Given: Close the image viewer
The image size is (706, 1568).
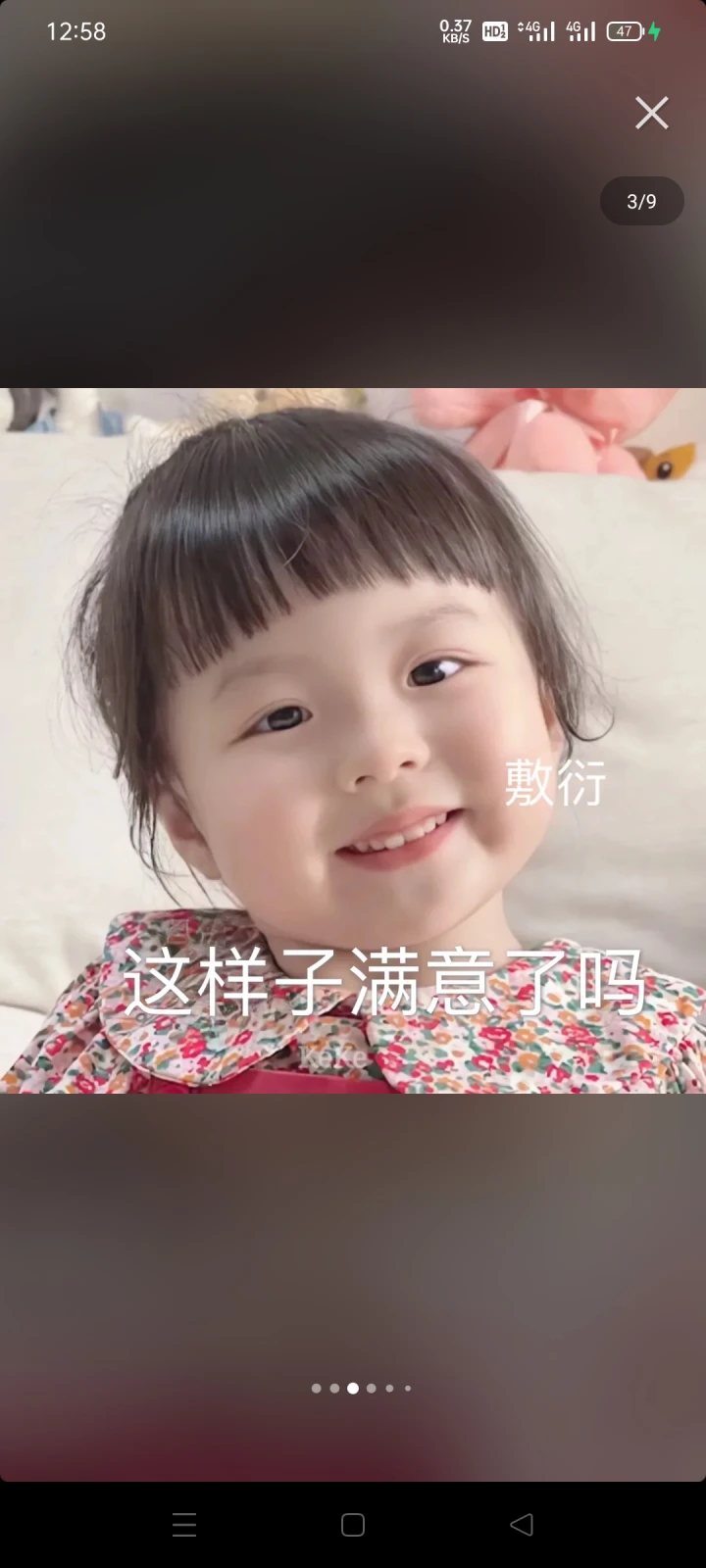Looking at the screenshot, I should (651, 113).
